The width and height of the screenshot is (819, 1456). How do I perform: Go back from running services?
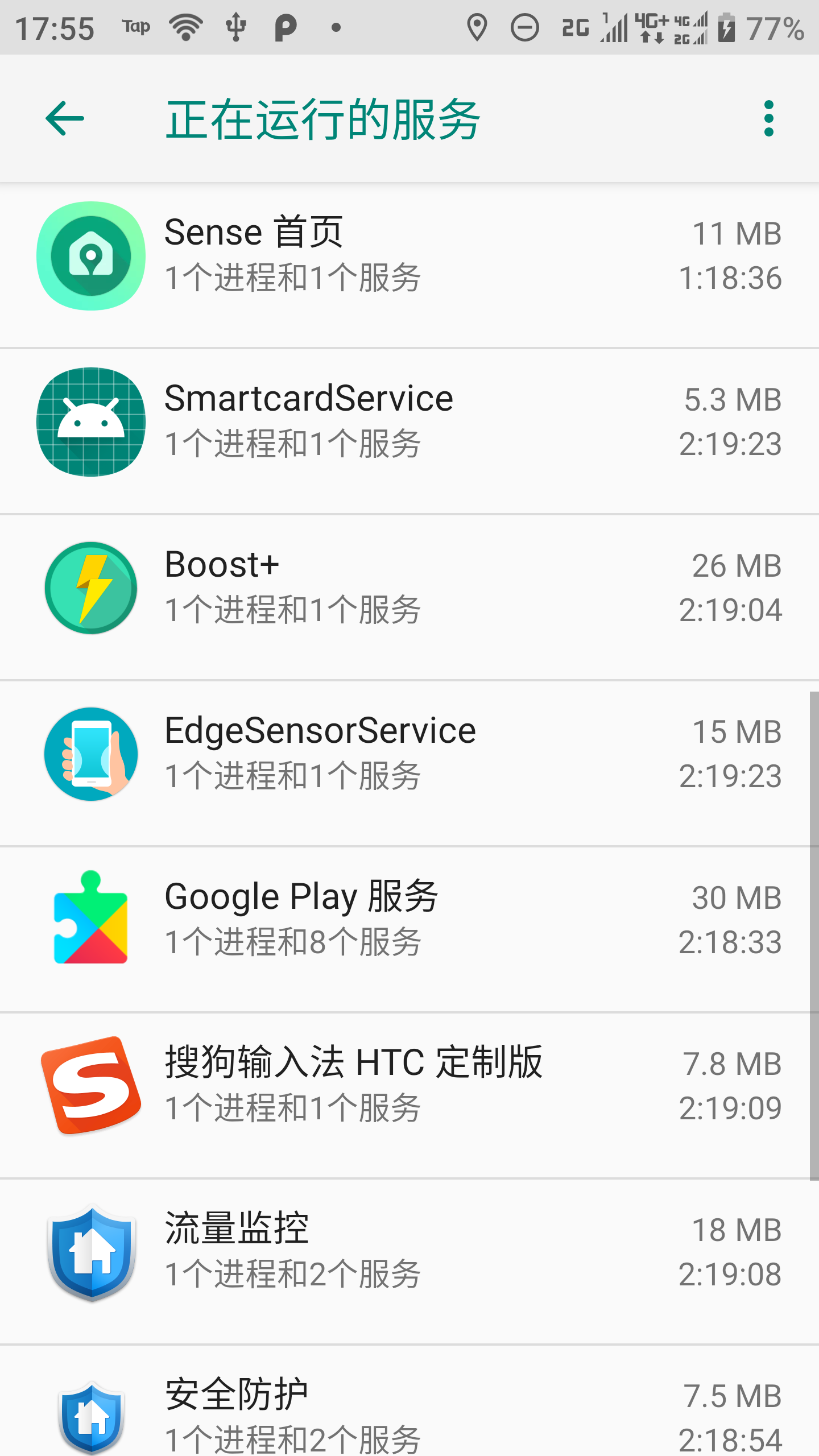tap(65, 118)
